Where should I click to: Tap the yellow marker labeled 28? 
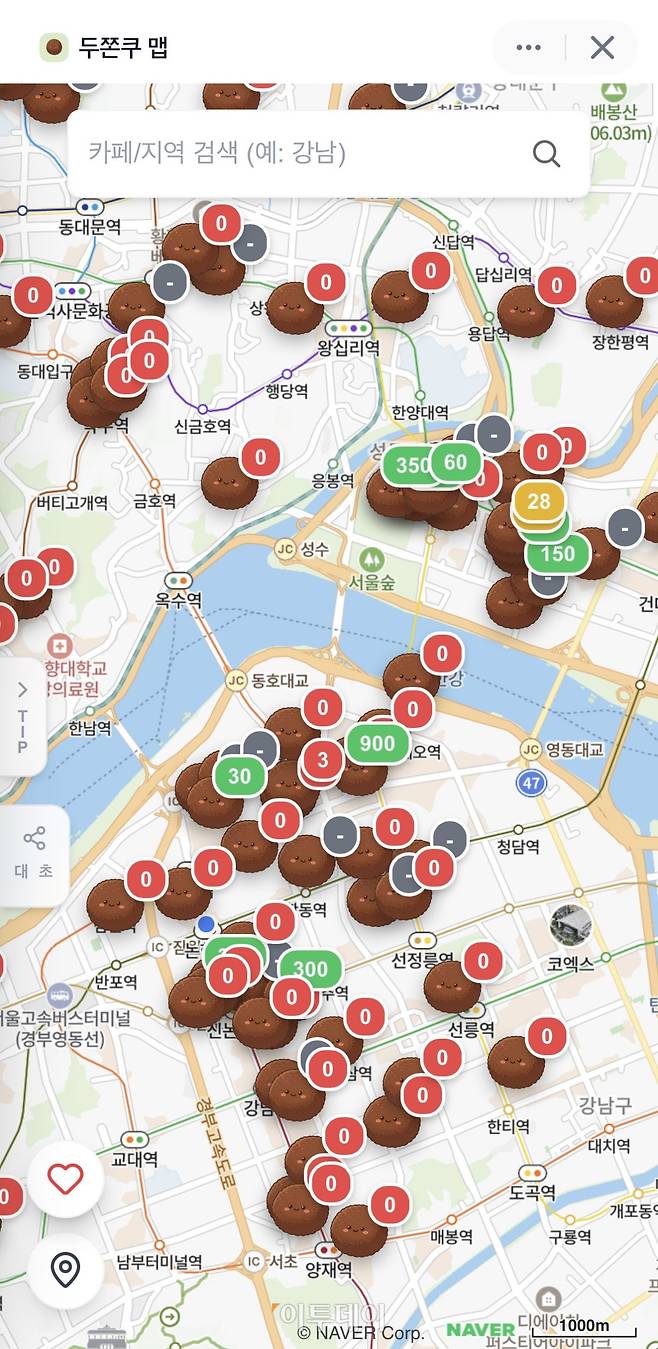(x=539, y=501)
